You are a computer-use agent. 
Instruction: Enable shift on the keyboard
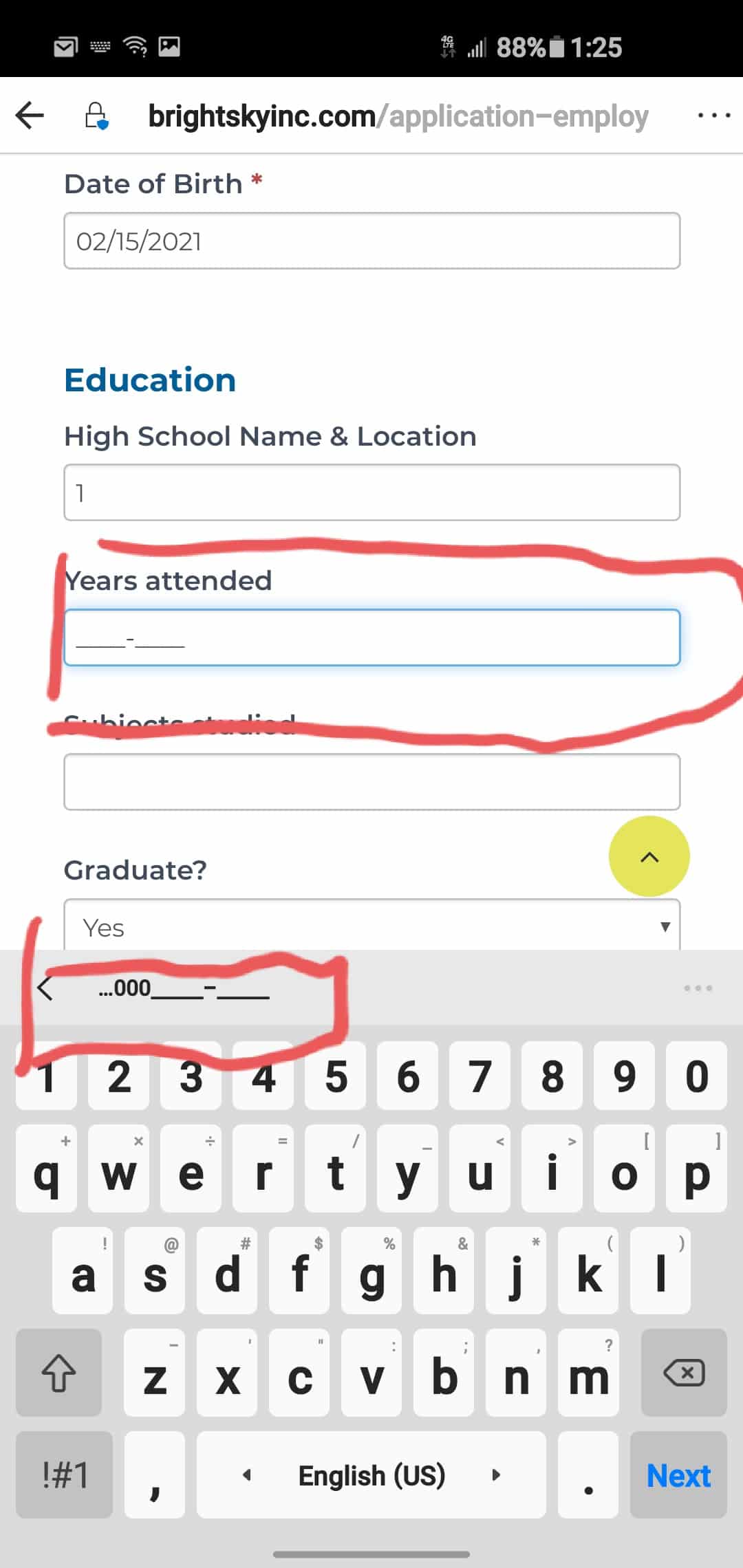point(58,1373)
